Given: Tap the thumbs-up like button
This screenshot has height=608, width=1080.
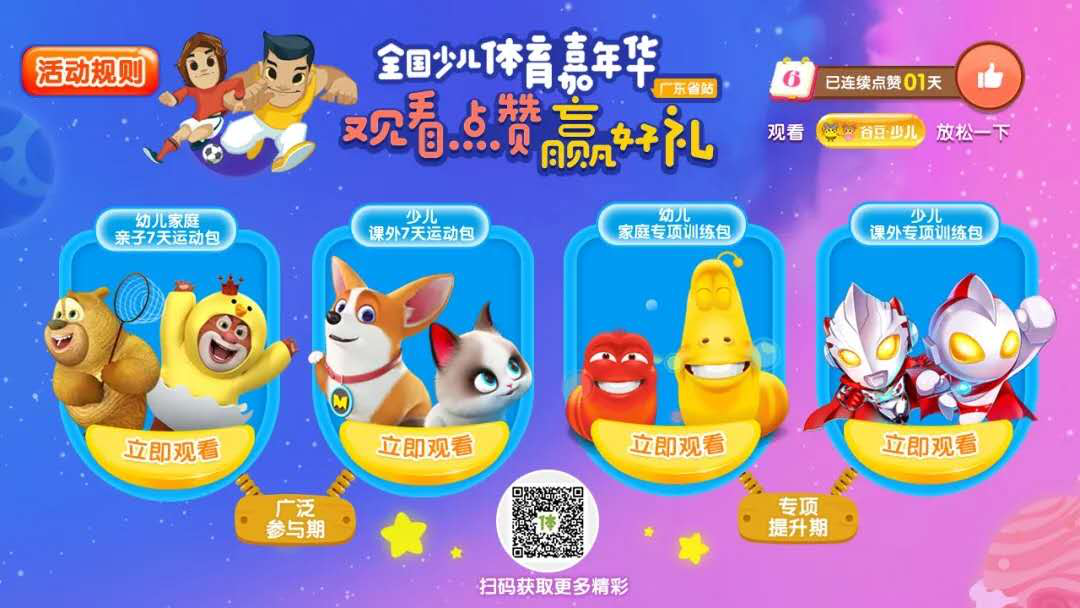Looking at the screenshot, I should pos(989,77).
